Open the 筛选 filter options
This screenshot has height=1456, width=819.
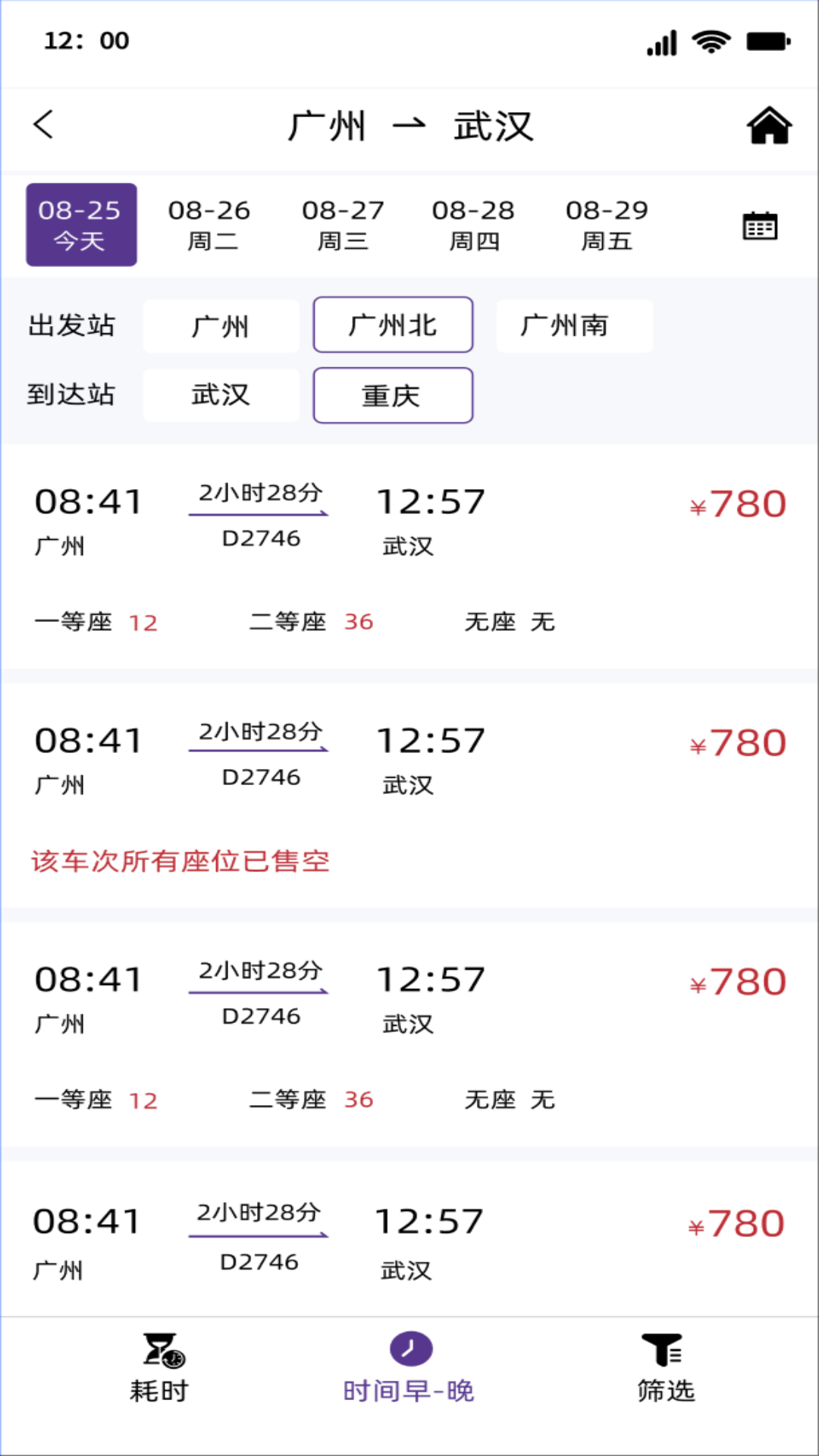tap(666, 1369)
